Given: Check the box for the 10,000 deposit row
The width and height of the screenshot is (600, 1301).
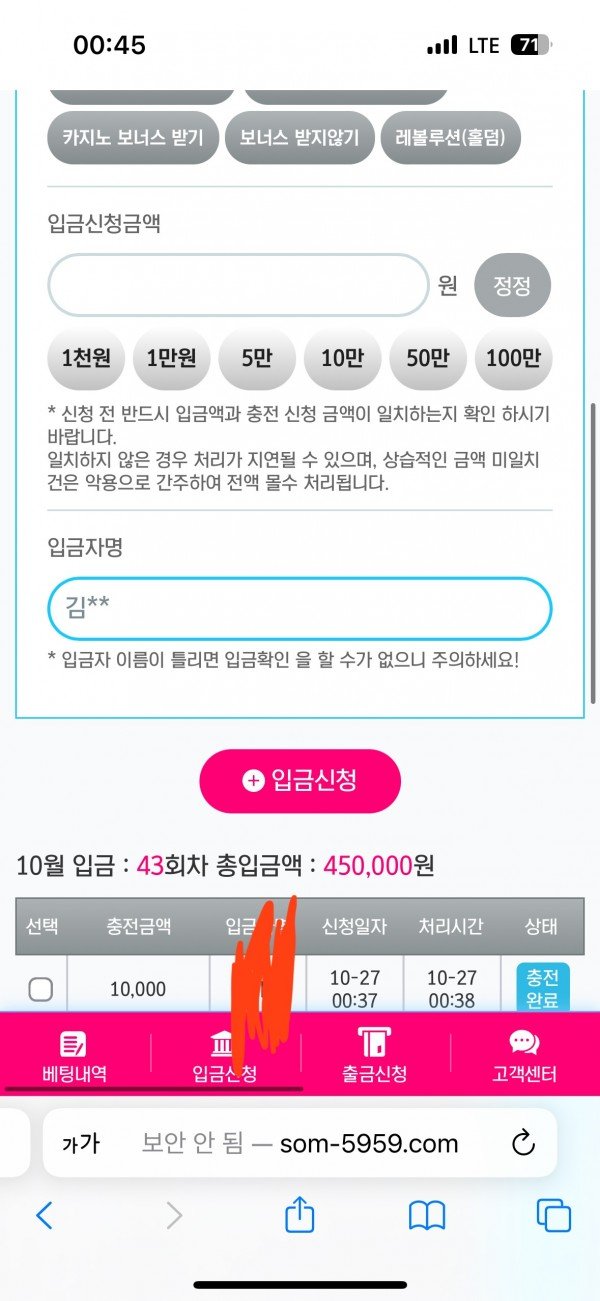Looking at the screenshot, I should [41, 989].
